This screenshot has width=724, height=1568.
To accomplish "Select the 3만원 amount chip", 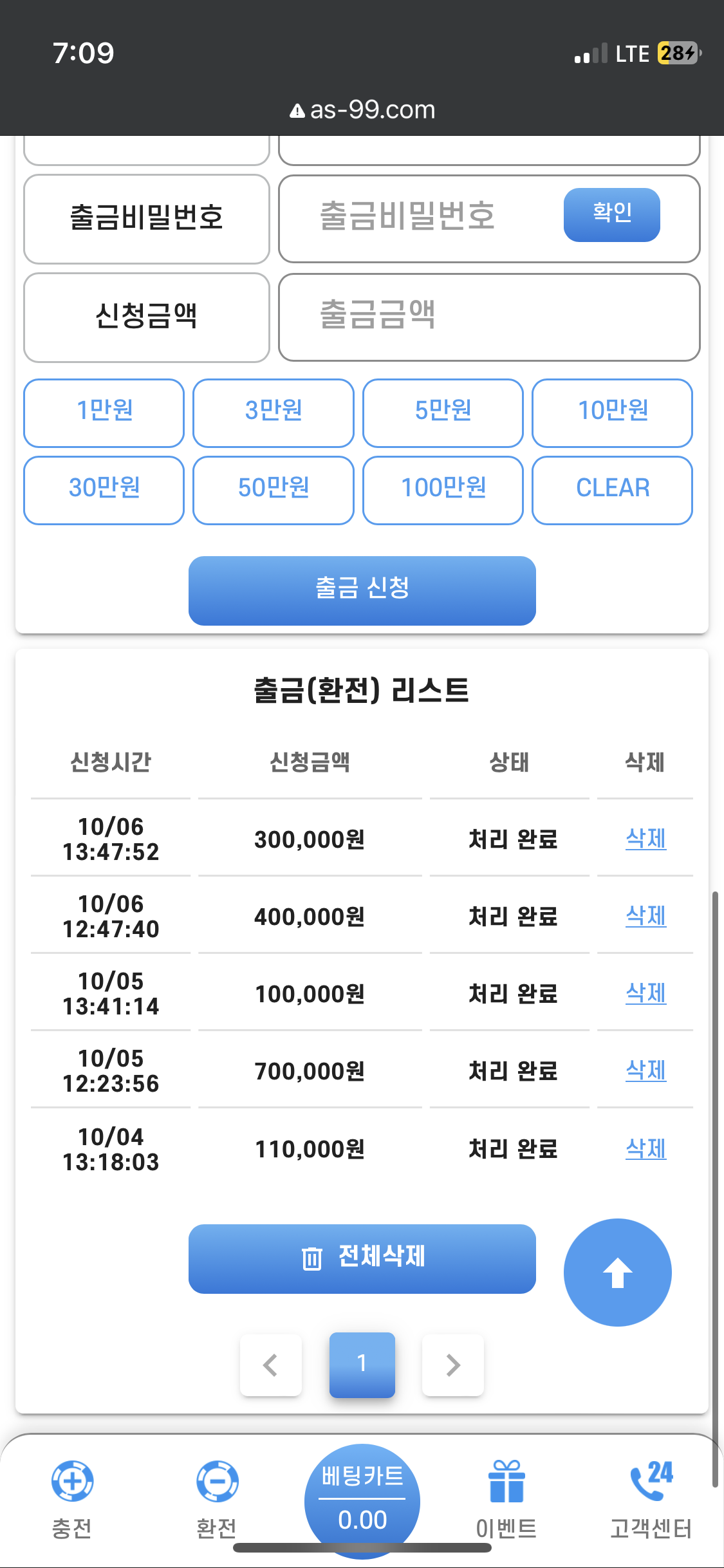I will coord(274,413).
